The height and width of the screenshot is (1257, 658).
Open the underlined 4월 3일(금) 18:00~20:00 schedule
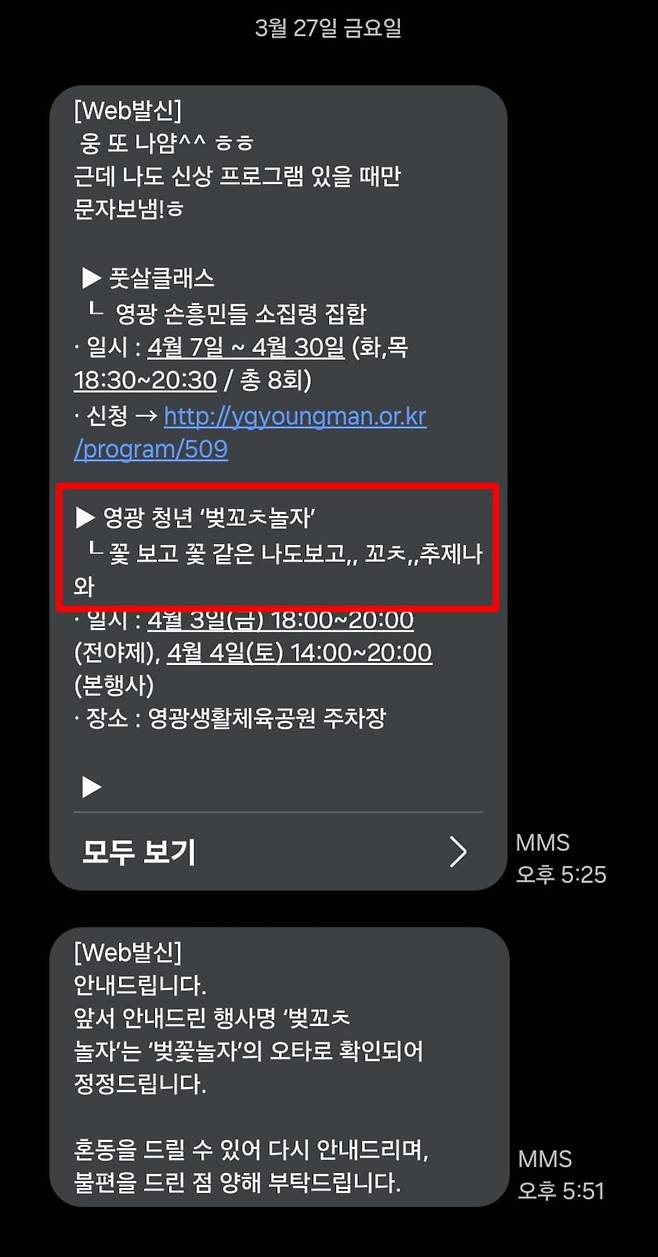pyautogui.click(x=280, y=620)
